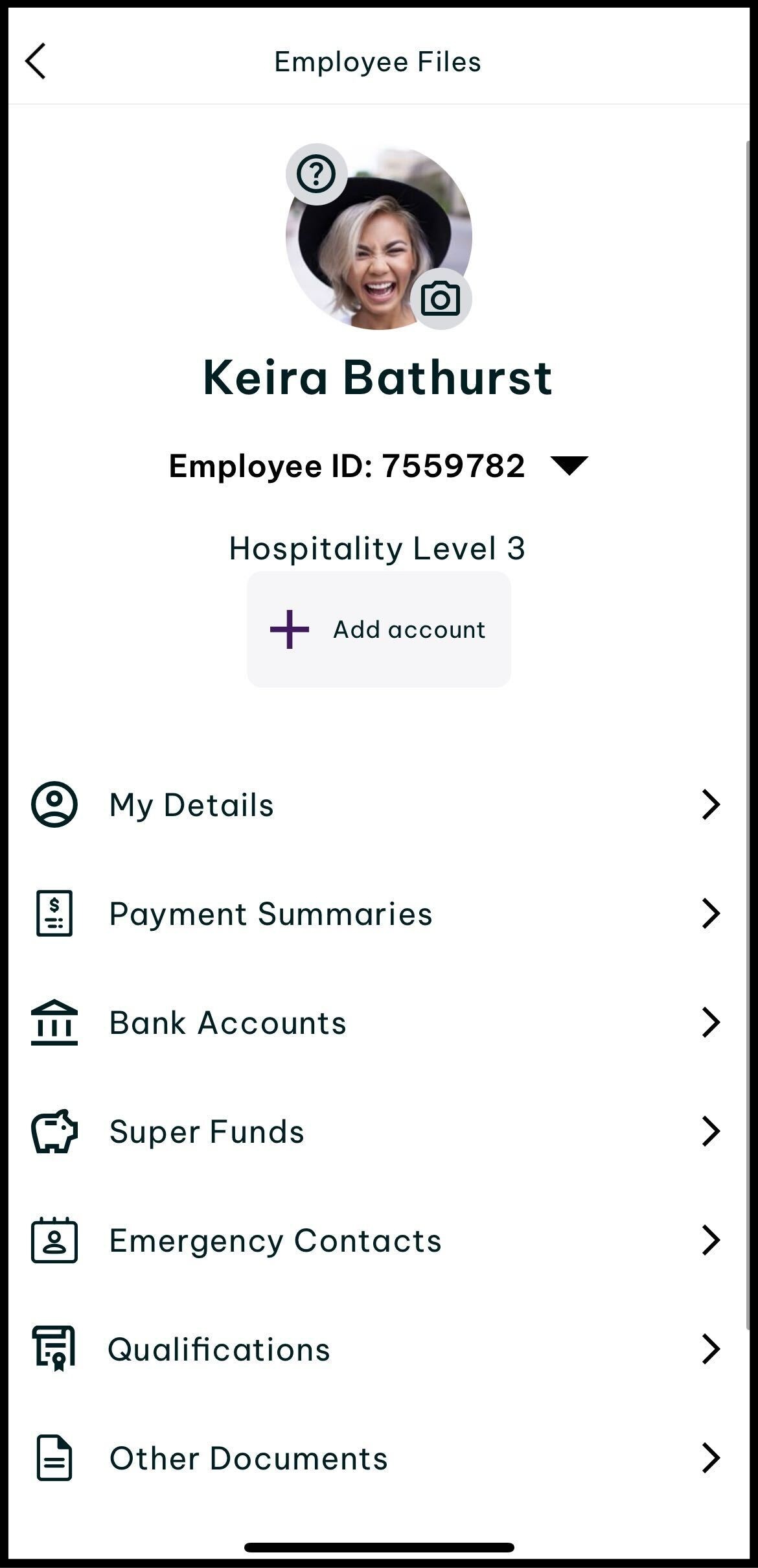
Task: Change profile photo with camera icon
Action: click(441, 299)
